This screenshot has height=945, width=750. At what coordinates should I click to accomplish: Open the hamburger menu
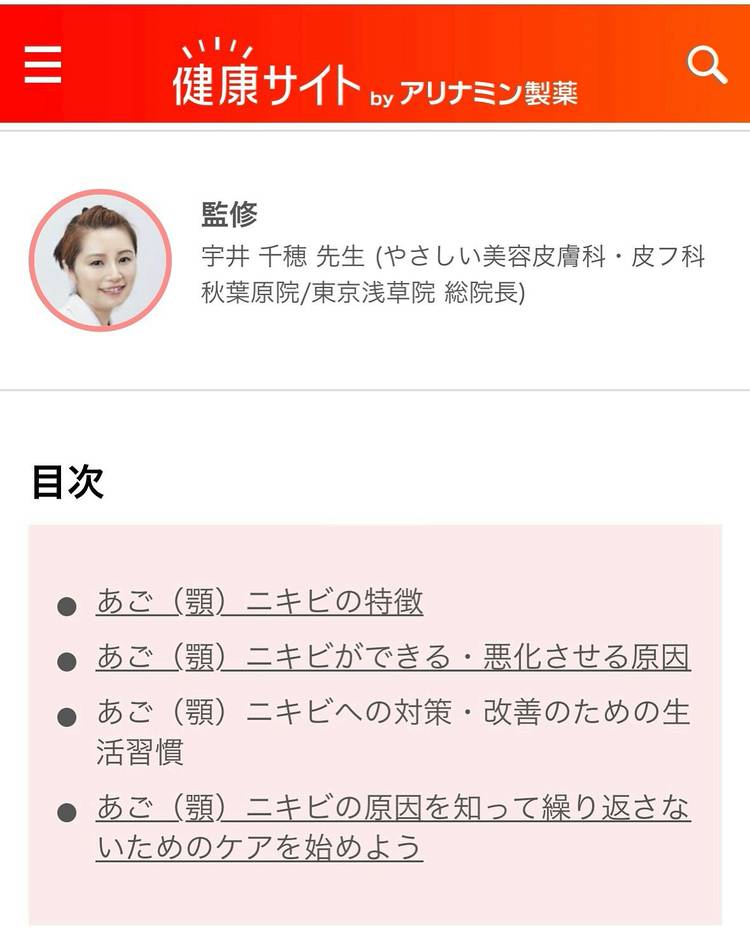pyautogui.click(x=42, y=66)
